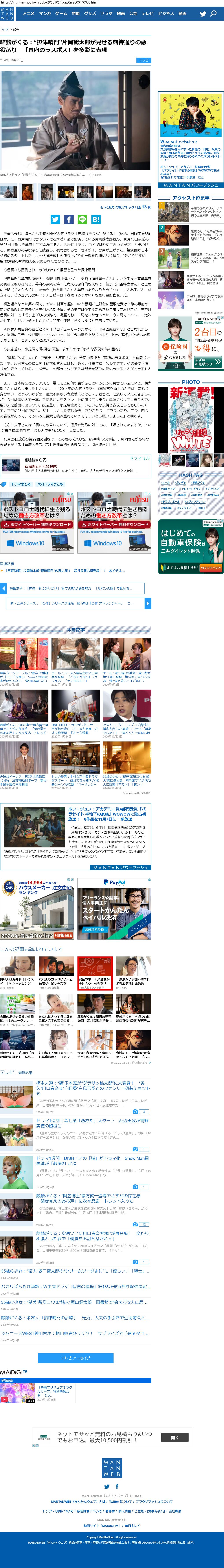
Task: Bookmark article with Hatena B! button
Action: (95, 219)
